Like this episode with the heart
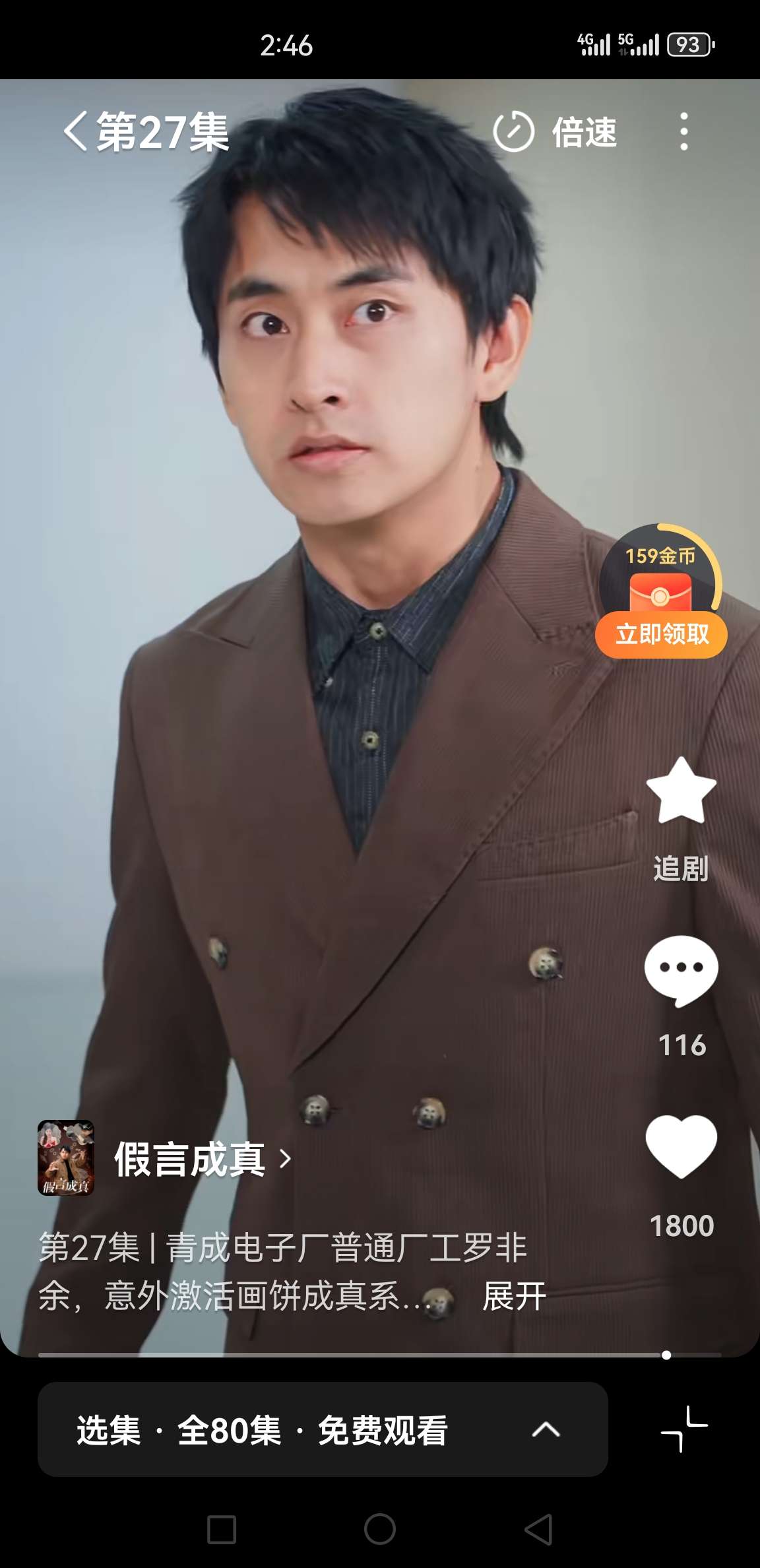Image resolution: width=760 pixels, height=1568 pixels. (x=681, y=1146)
